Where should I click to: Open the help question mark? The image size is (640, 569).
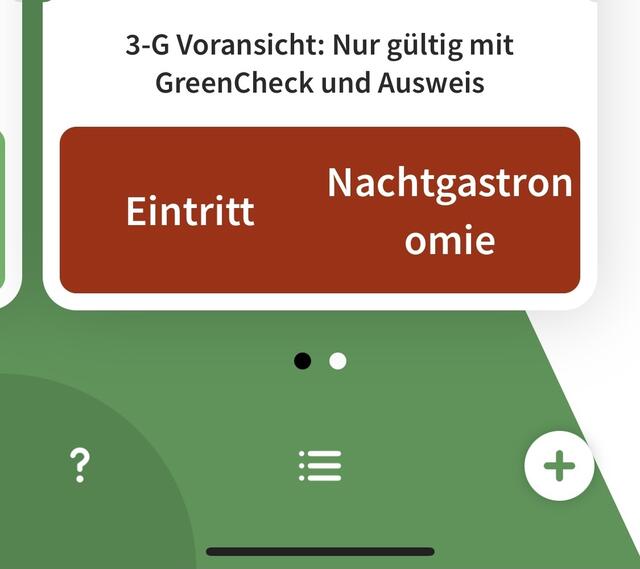click(x=80, y=465)
